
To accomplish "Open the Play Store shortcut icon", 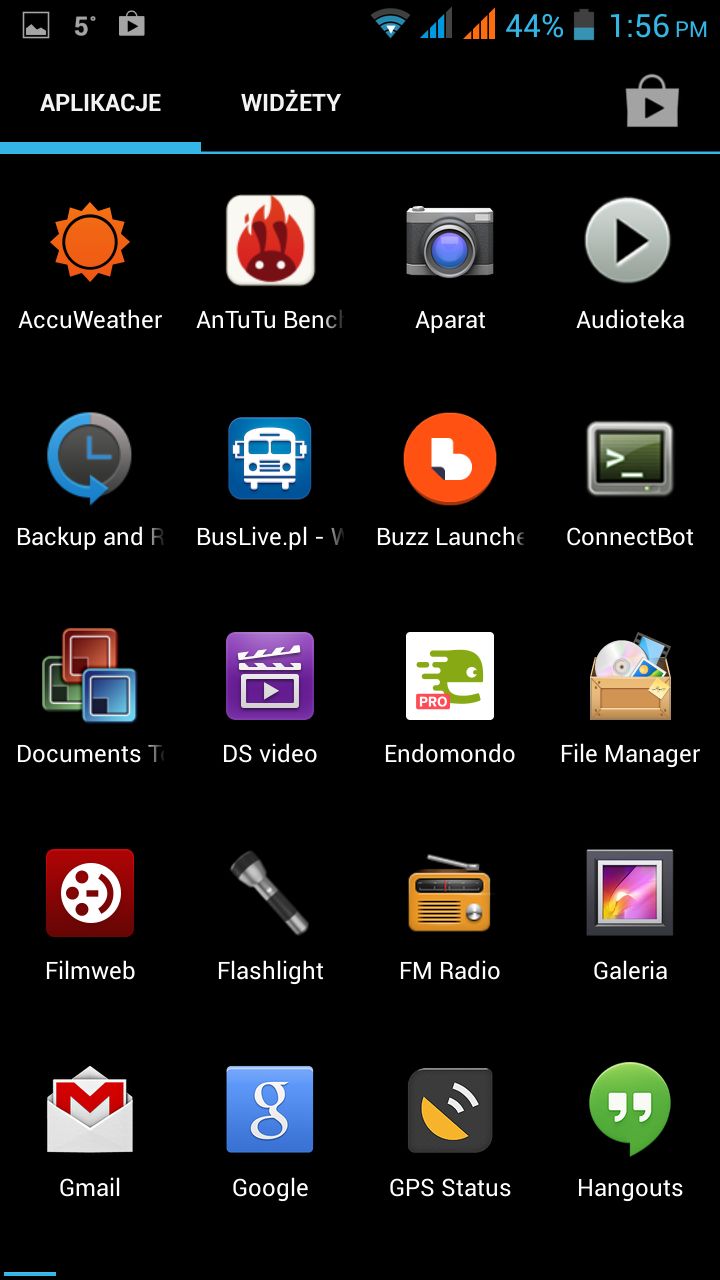I will (x=653, y=101).
